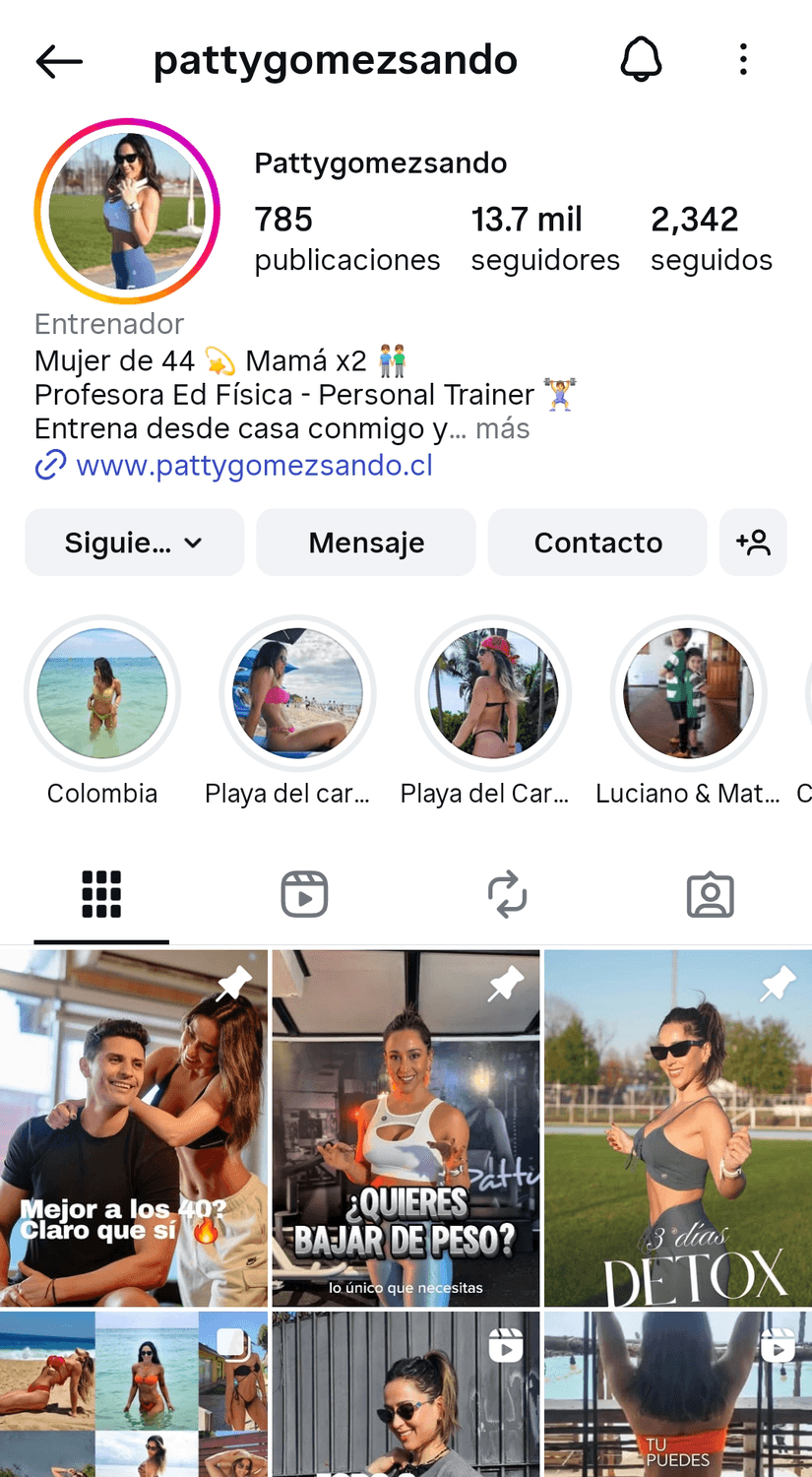This screenshot has width=812, height=1477.
Task: Open the three-dot overflow menu
Action: click(x=743, y=60)
